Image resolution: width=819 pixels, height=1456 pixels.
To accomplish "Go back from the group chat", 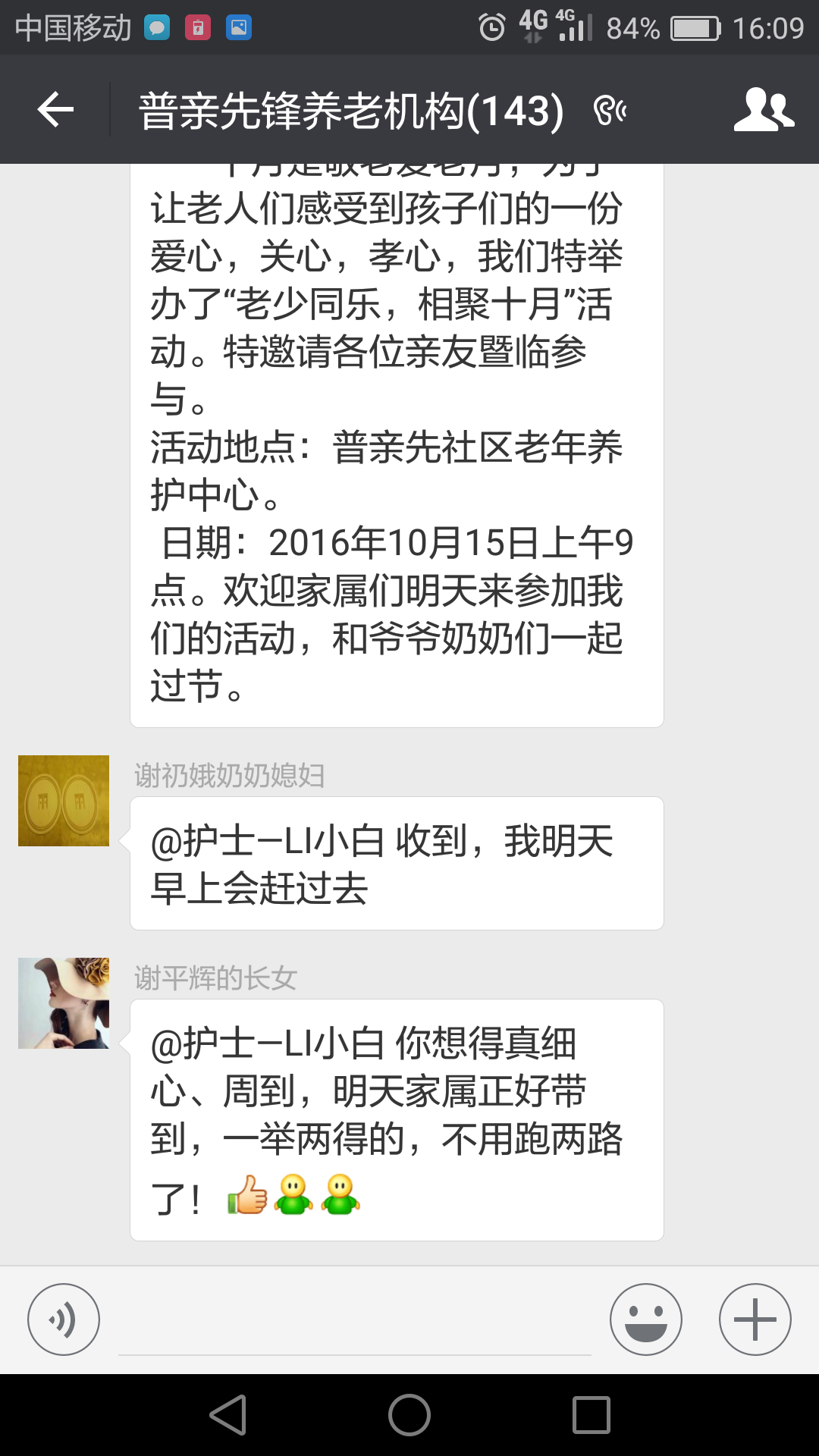I will 55,110.
